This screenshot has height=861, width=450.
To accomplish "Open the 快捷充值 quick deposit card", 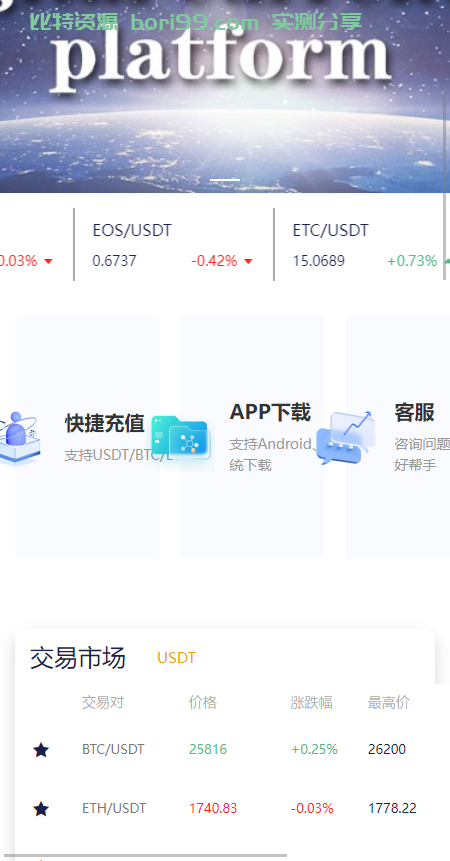I will [x=87, y=437].
